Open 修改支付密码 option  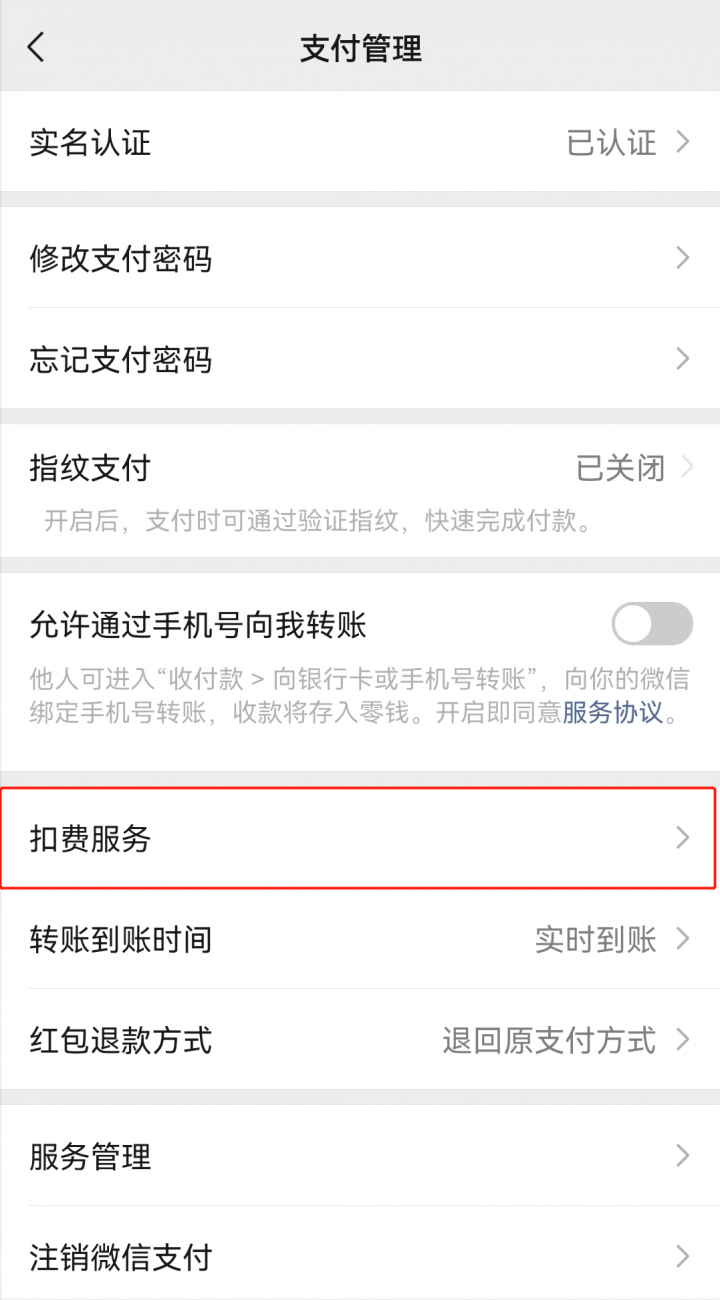[x=360, y=259]
